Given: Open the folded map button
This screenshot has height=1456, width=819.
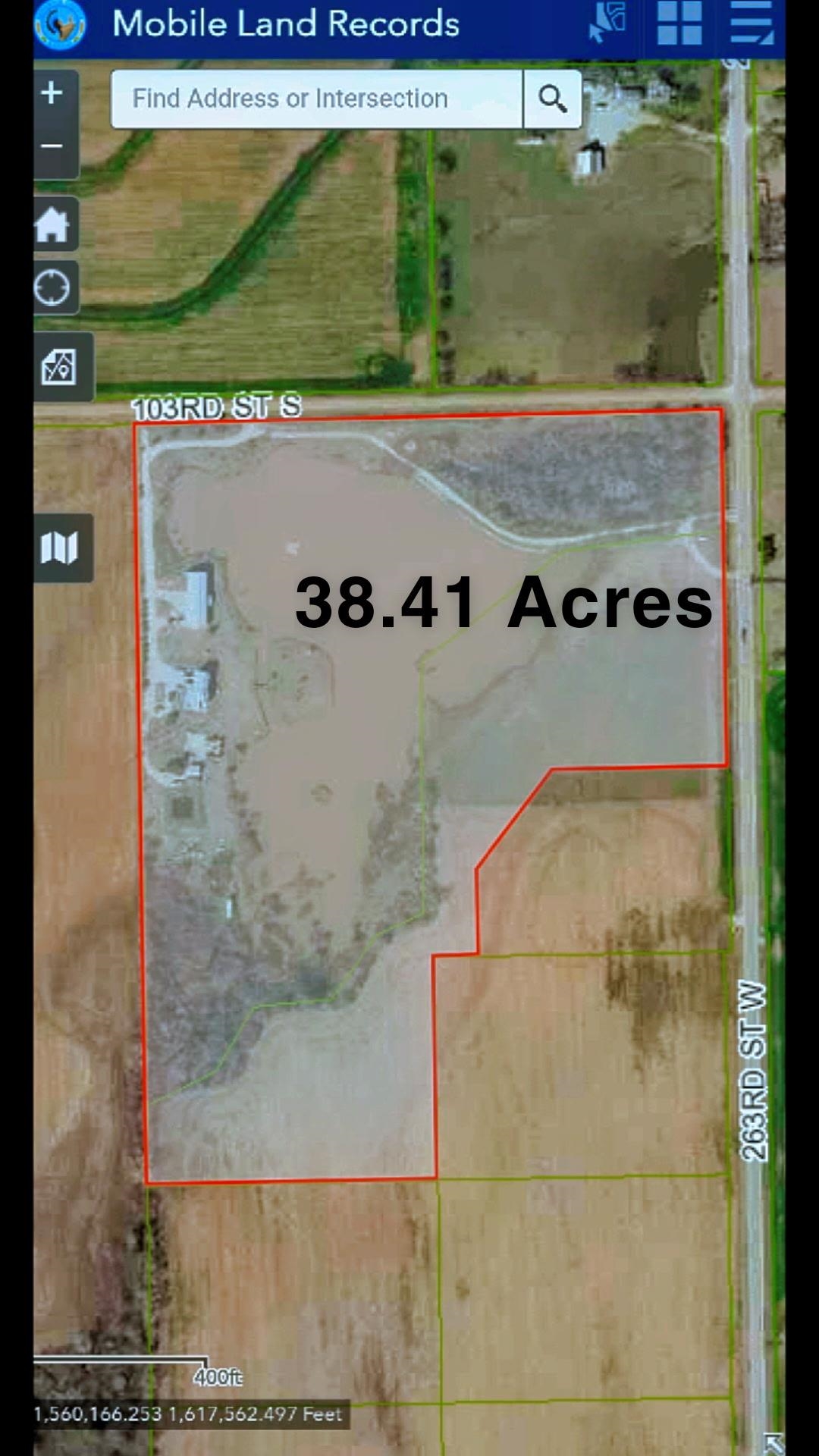Looking at the screenshot, I should [x=61, y=548].
